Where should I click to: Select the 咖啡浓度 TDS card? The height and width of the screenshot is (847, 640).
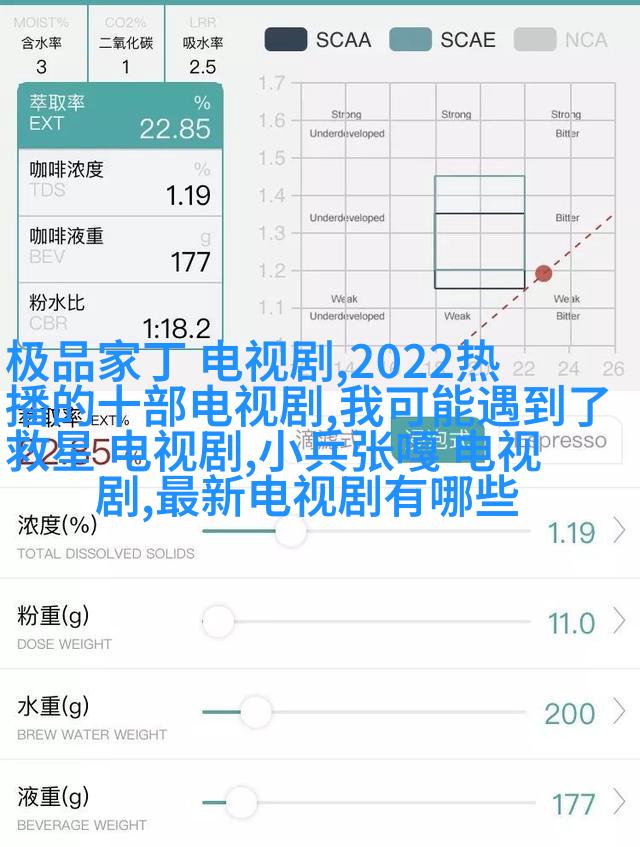coord(120,181)
